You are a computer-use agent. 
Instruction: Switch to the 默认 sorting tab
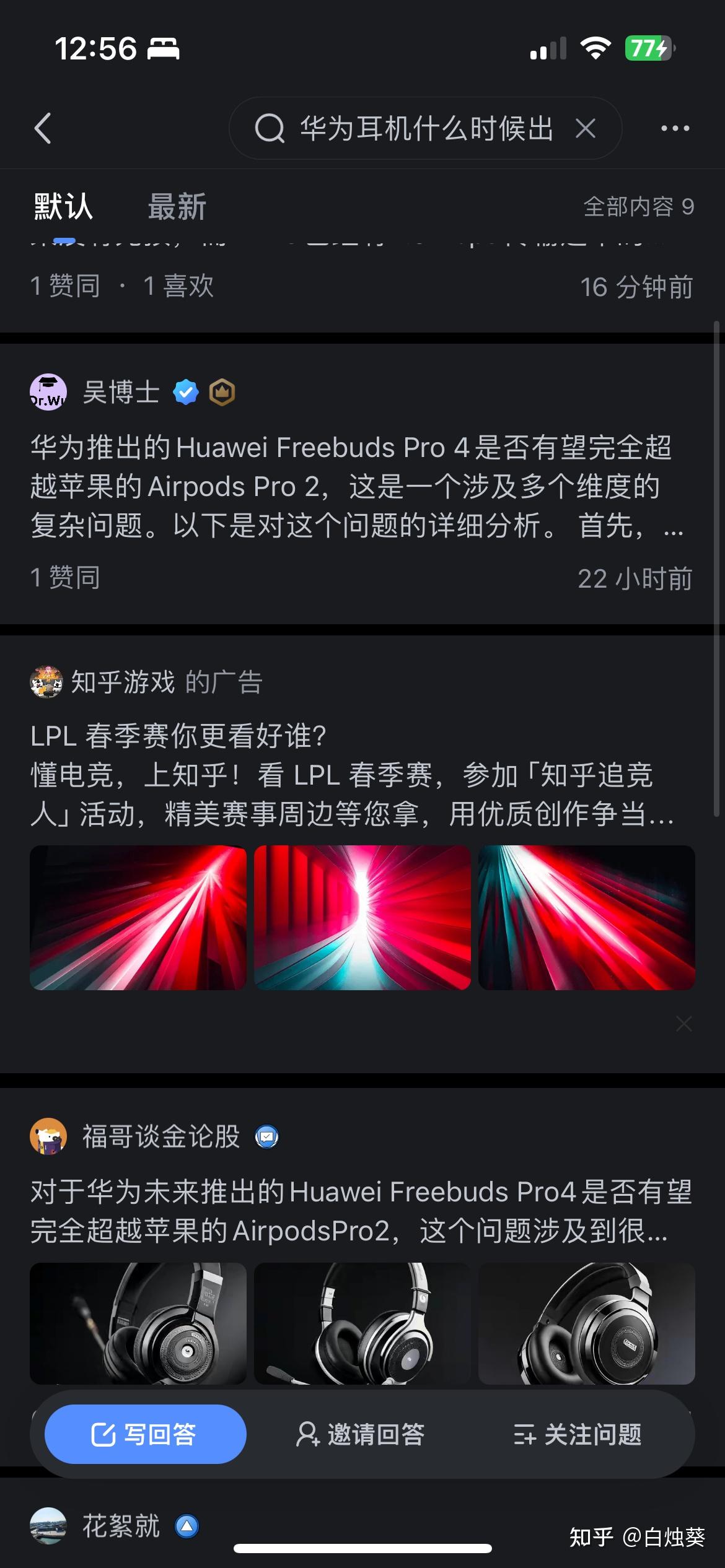point(63,206)
